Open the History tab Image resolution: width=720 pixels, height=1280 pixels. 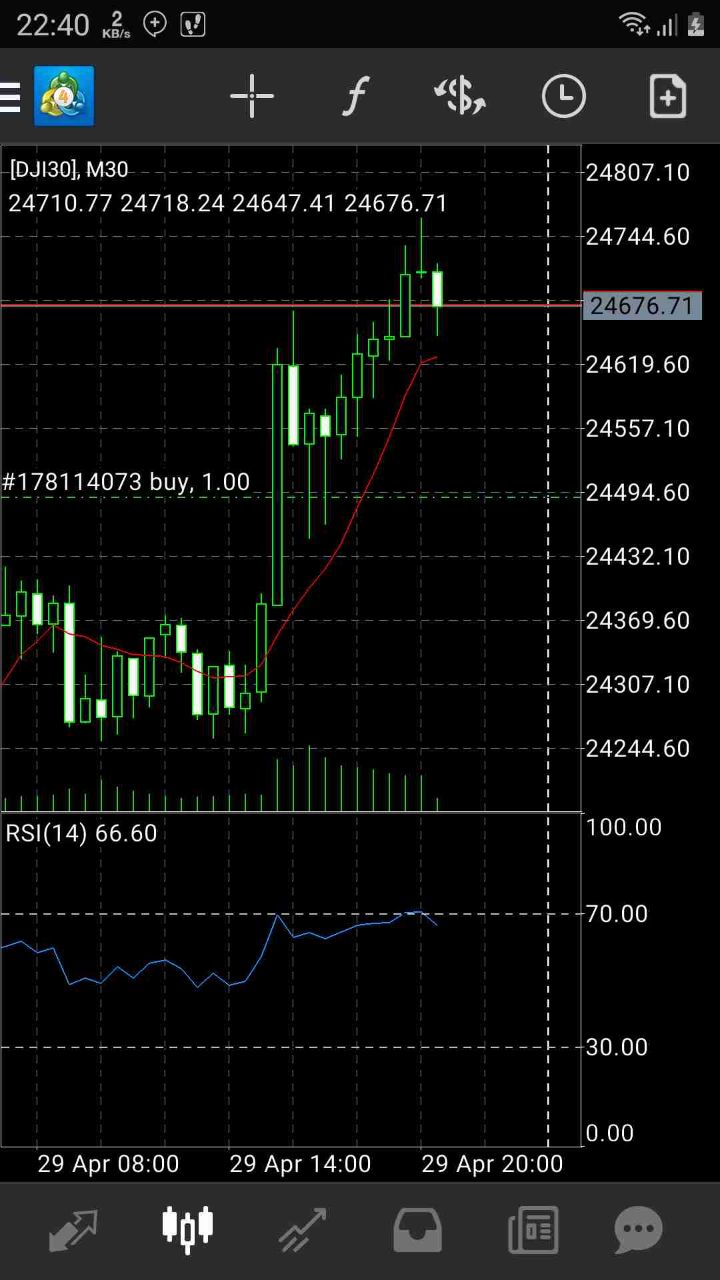coord(418,1230)
